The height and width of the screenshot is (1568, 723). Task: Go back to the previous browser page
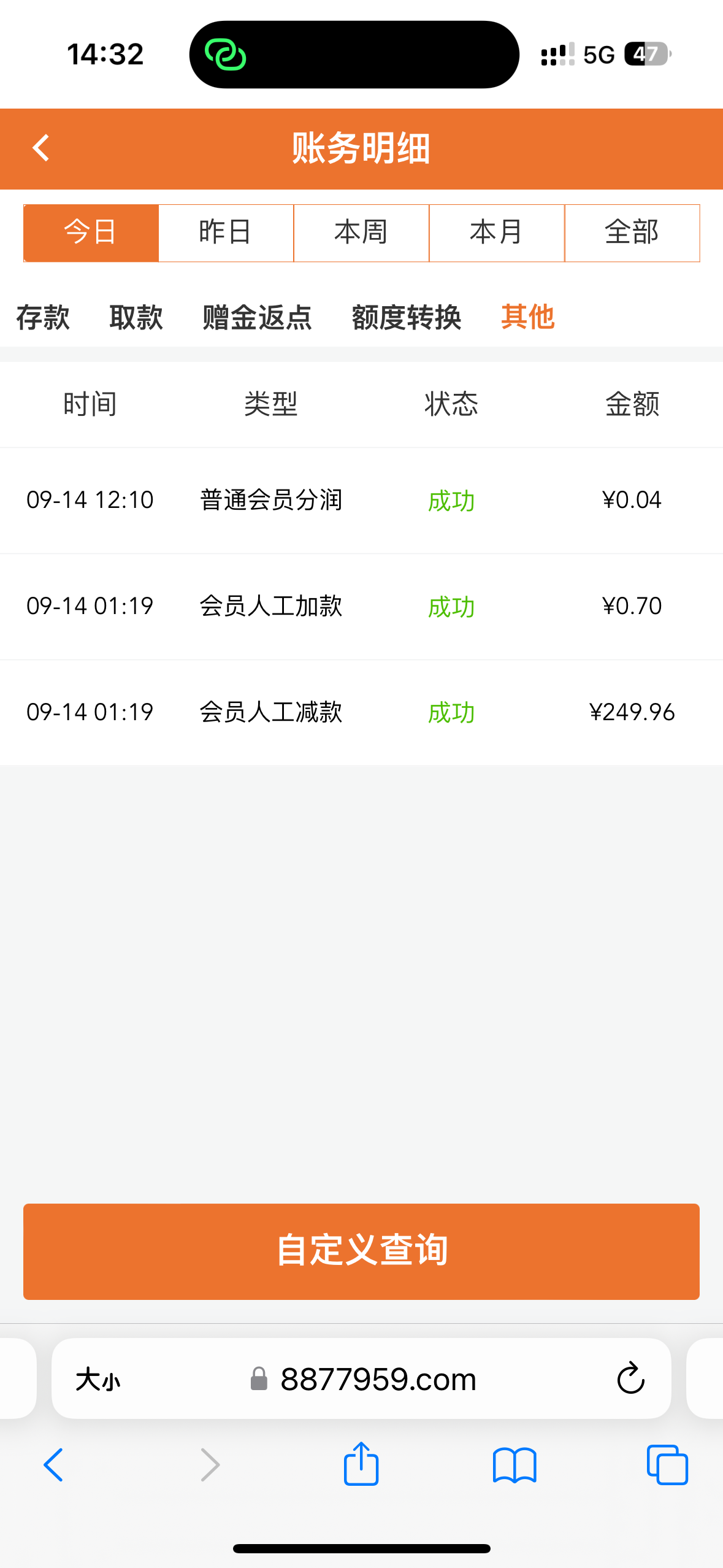(54, 1465)
